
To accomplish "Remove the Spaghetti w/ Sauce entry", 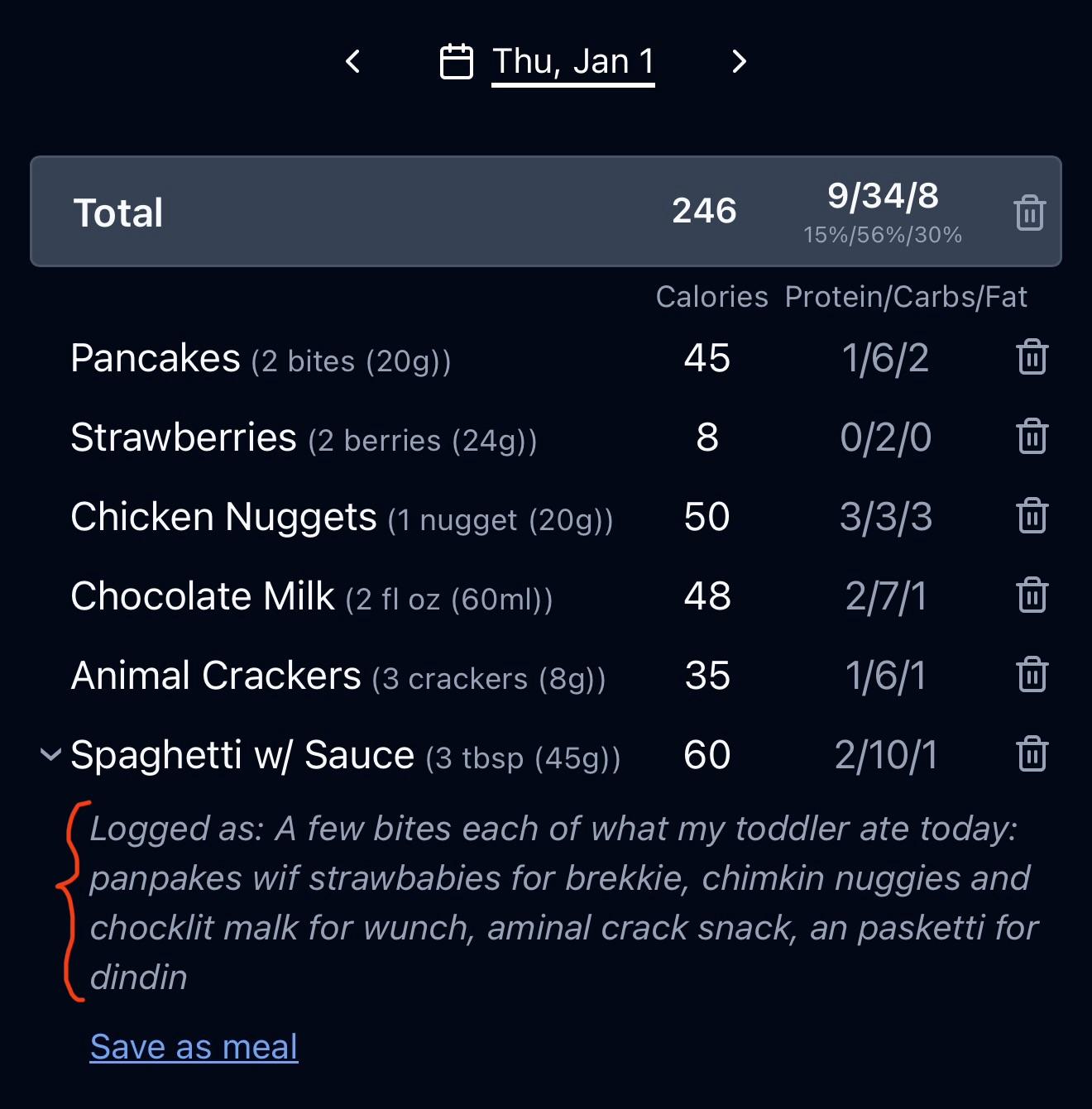I will click(x=1032, y=755).
